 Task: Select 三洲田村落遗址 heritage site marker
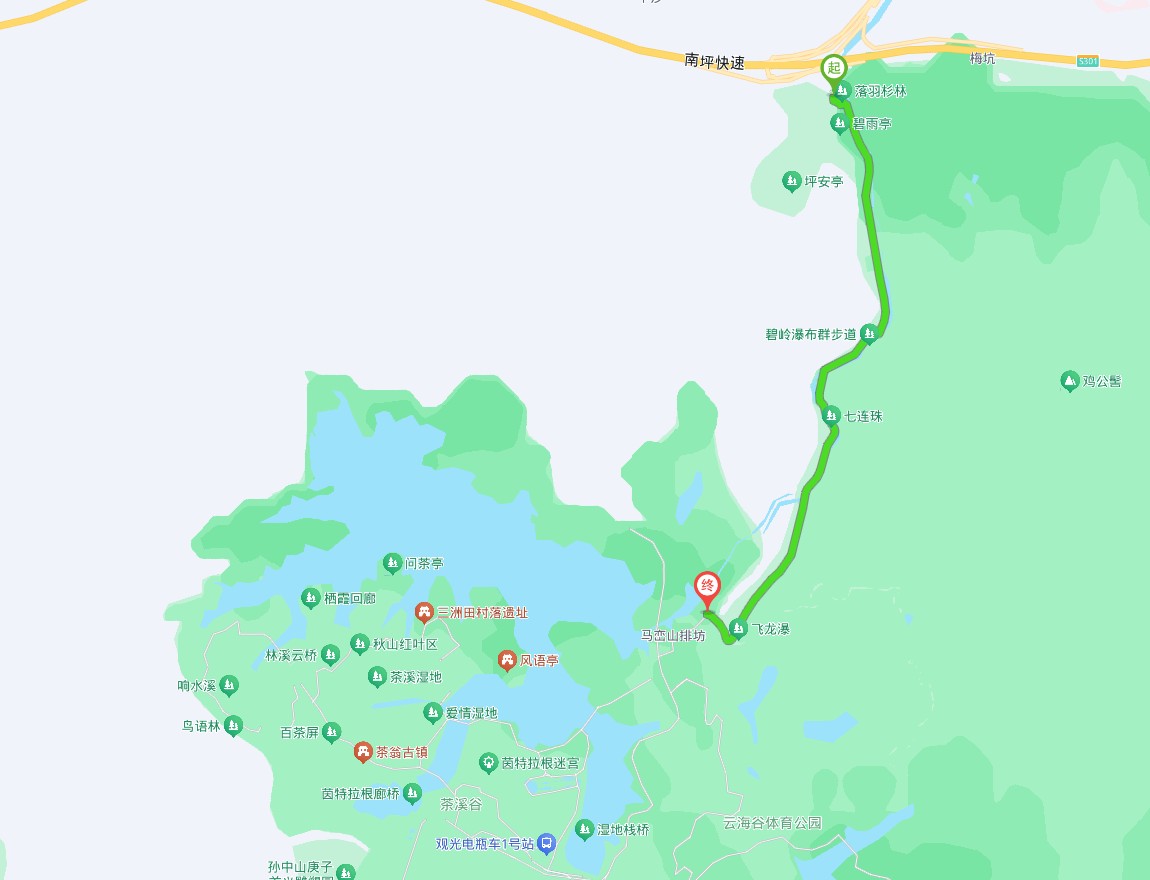click(424, 612)
